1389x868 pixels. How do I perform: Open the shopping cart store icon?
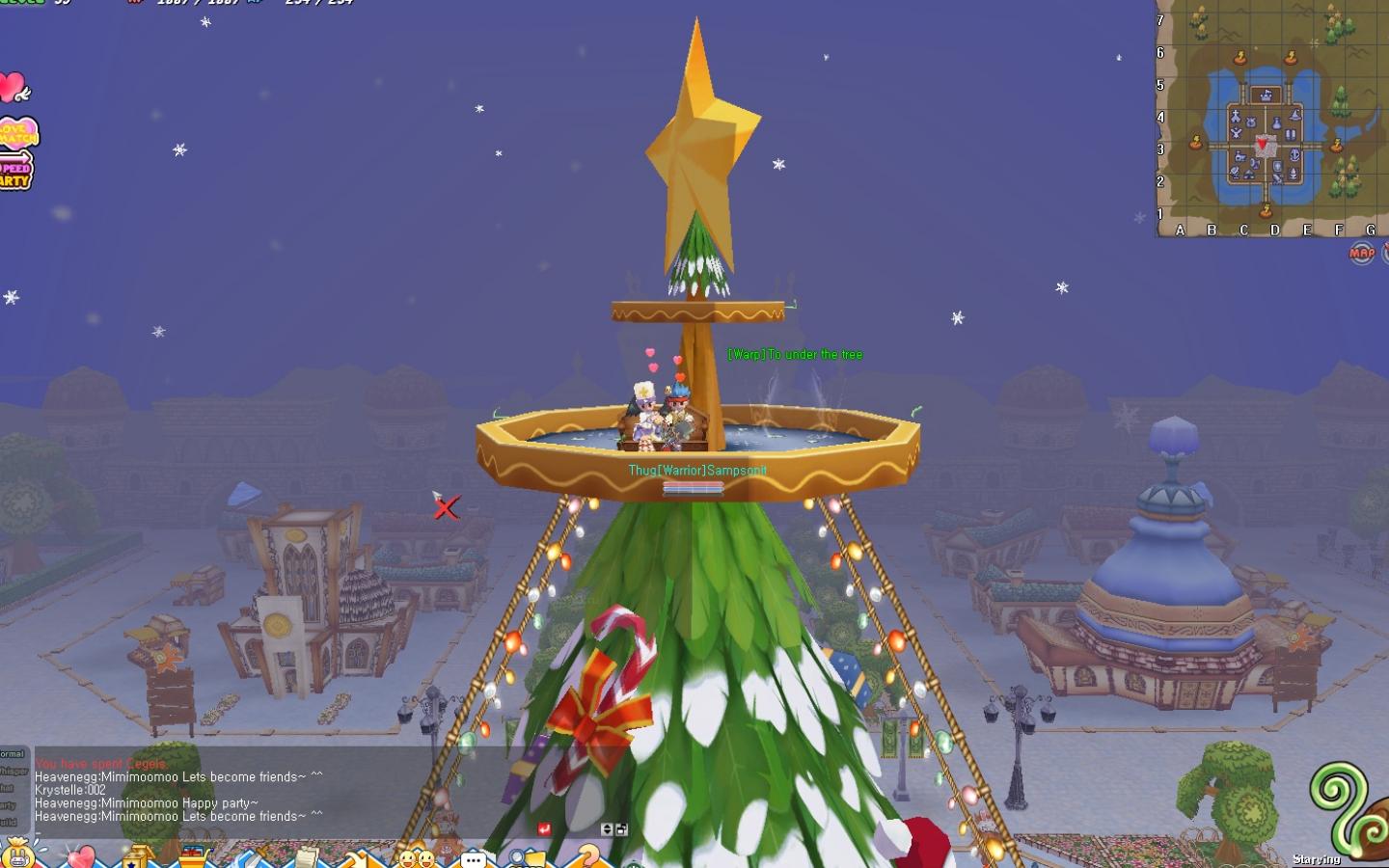(194, 856)
